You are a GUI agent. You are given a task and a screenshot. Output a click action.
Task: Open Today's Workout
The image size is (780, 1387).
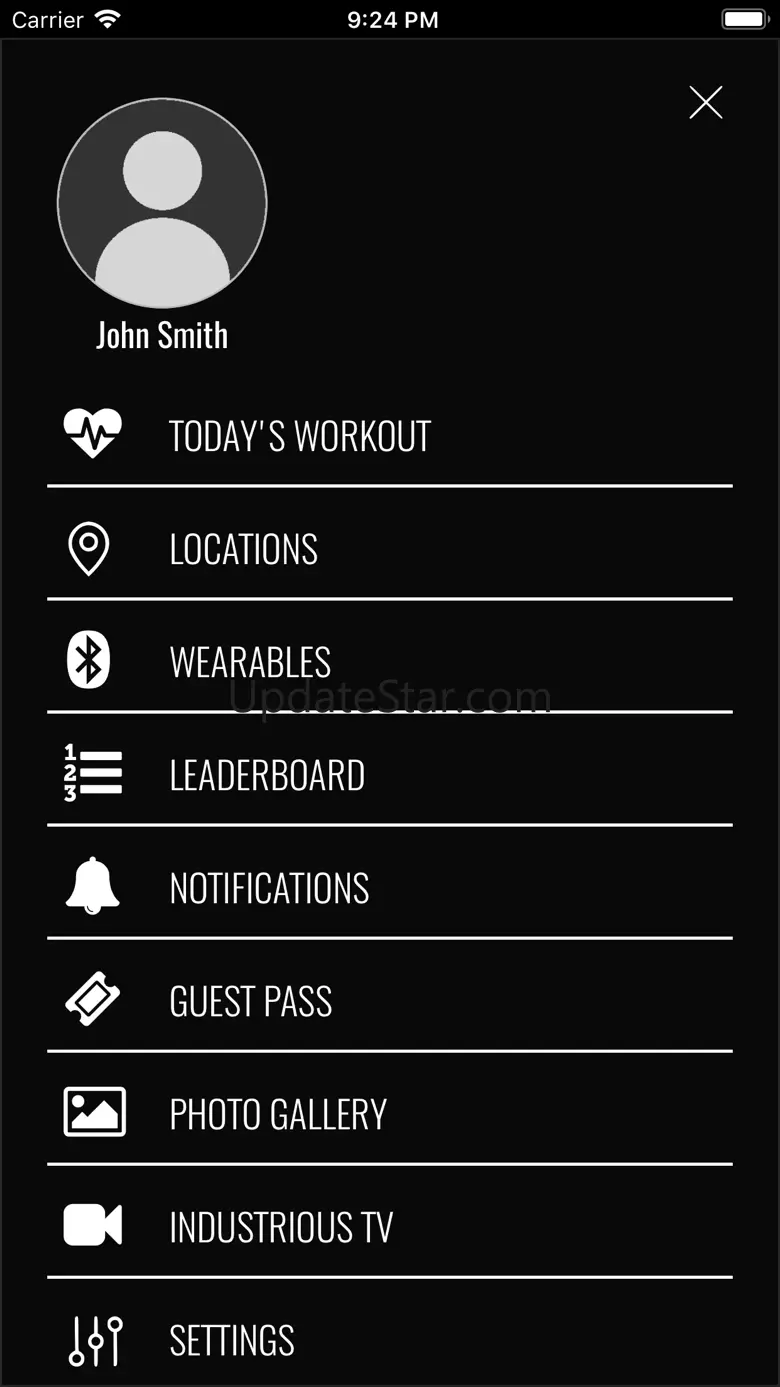point(299,436)
